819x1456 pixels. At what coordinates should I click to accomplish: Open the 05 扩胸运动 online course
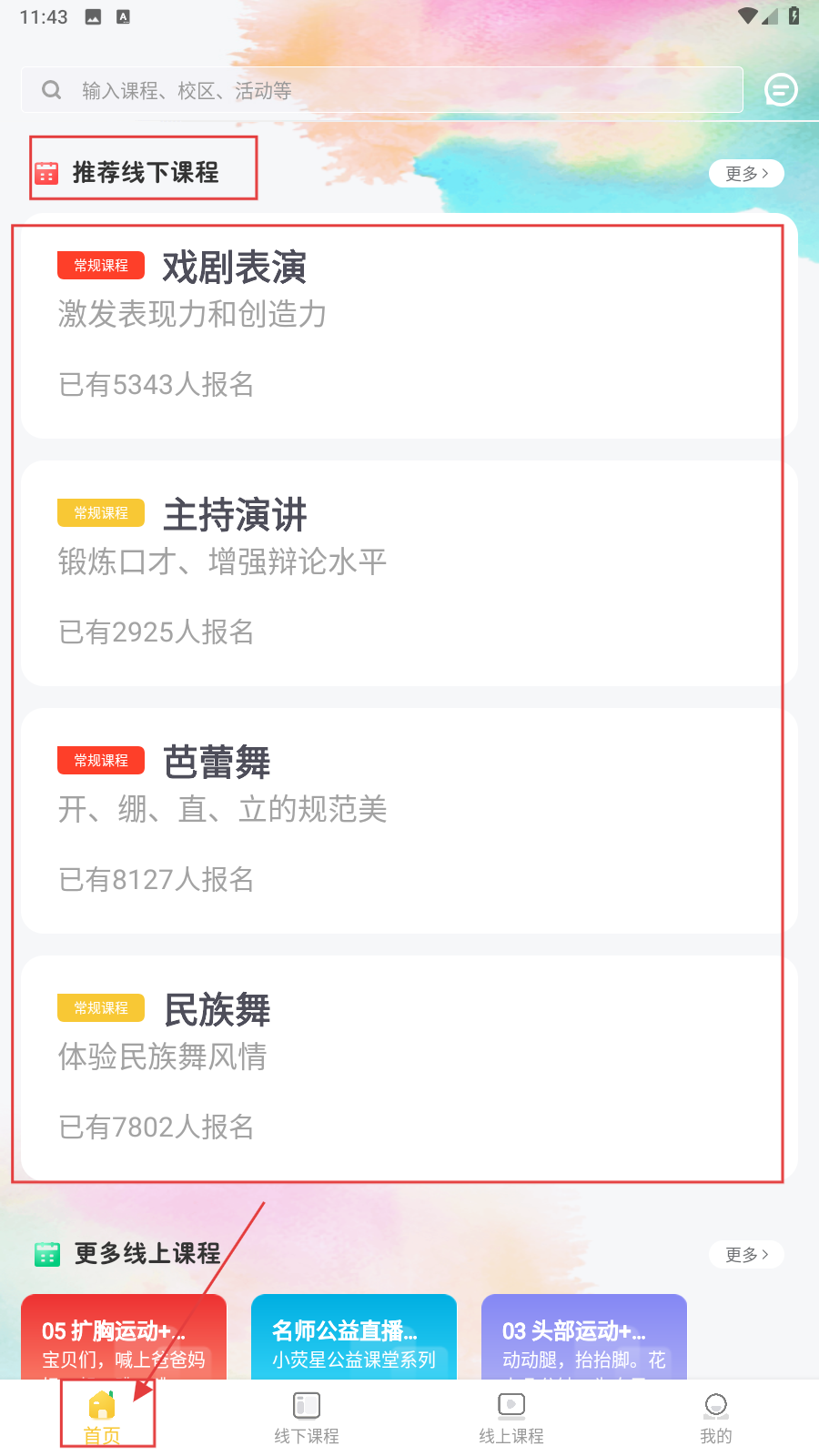[x=124, y=1338]
